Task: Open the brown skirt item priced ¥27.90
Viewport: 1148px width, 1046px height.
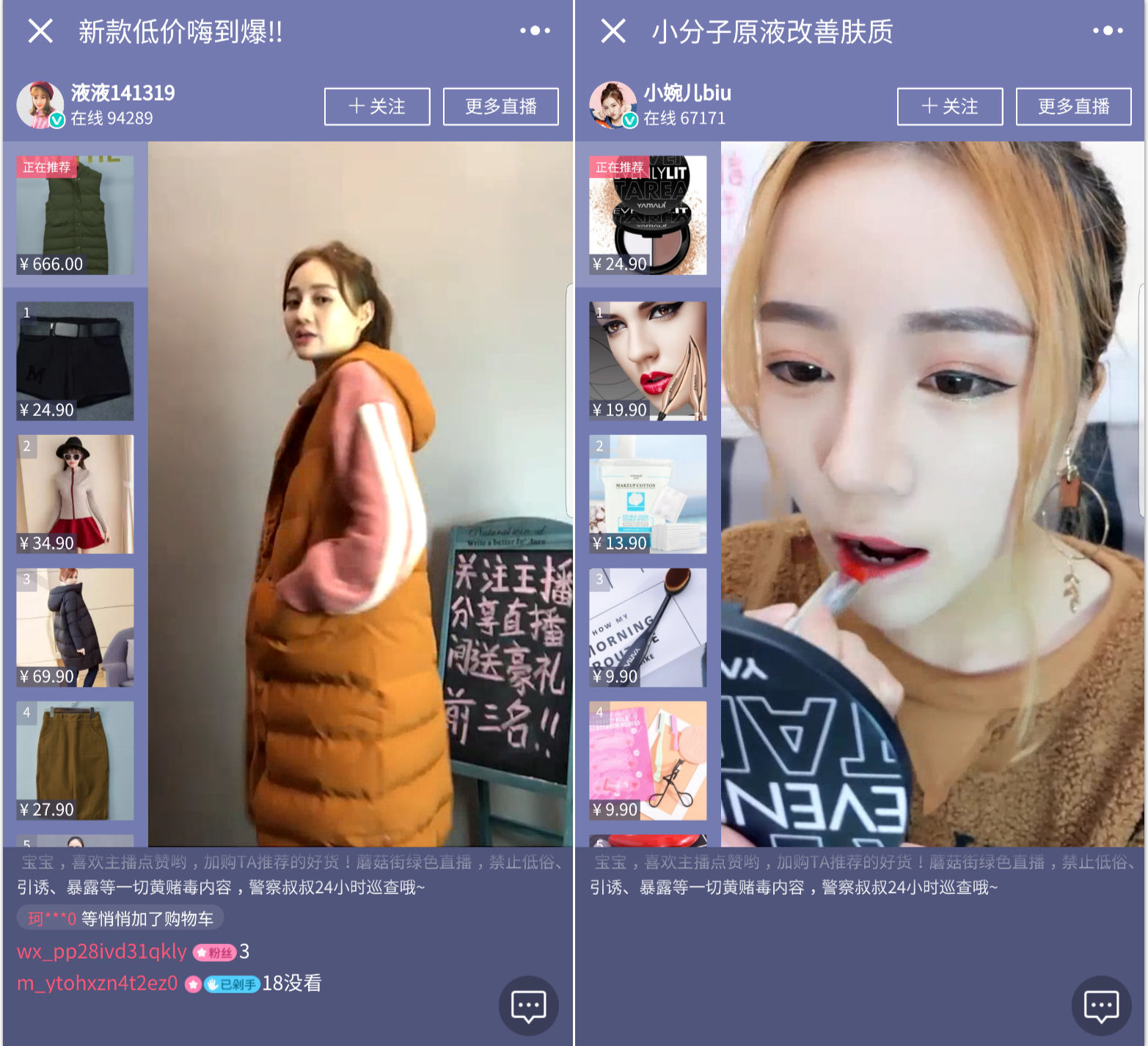Action: click(x=75, y=760)
